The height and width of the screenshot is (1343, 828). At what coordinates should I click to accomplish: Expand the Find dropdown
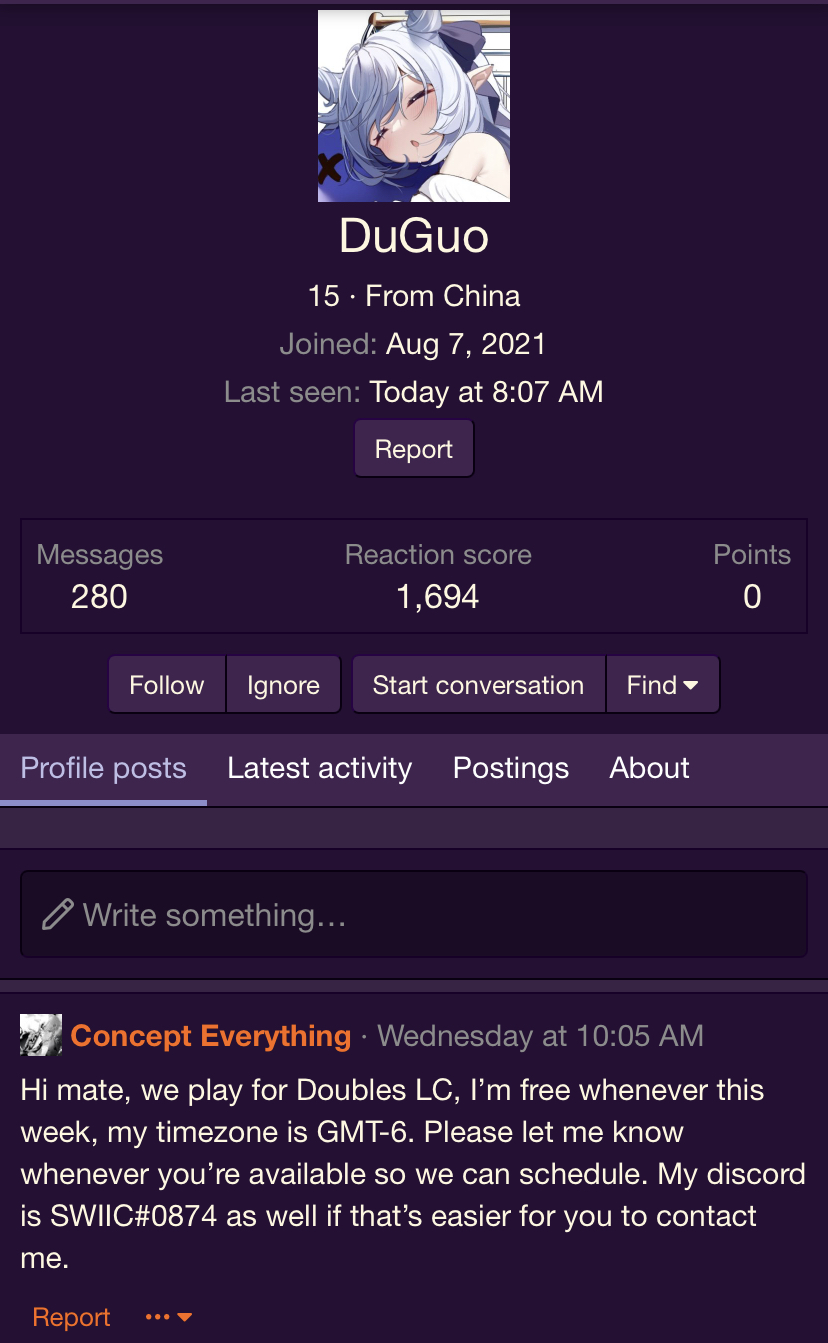[662, 685]
